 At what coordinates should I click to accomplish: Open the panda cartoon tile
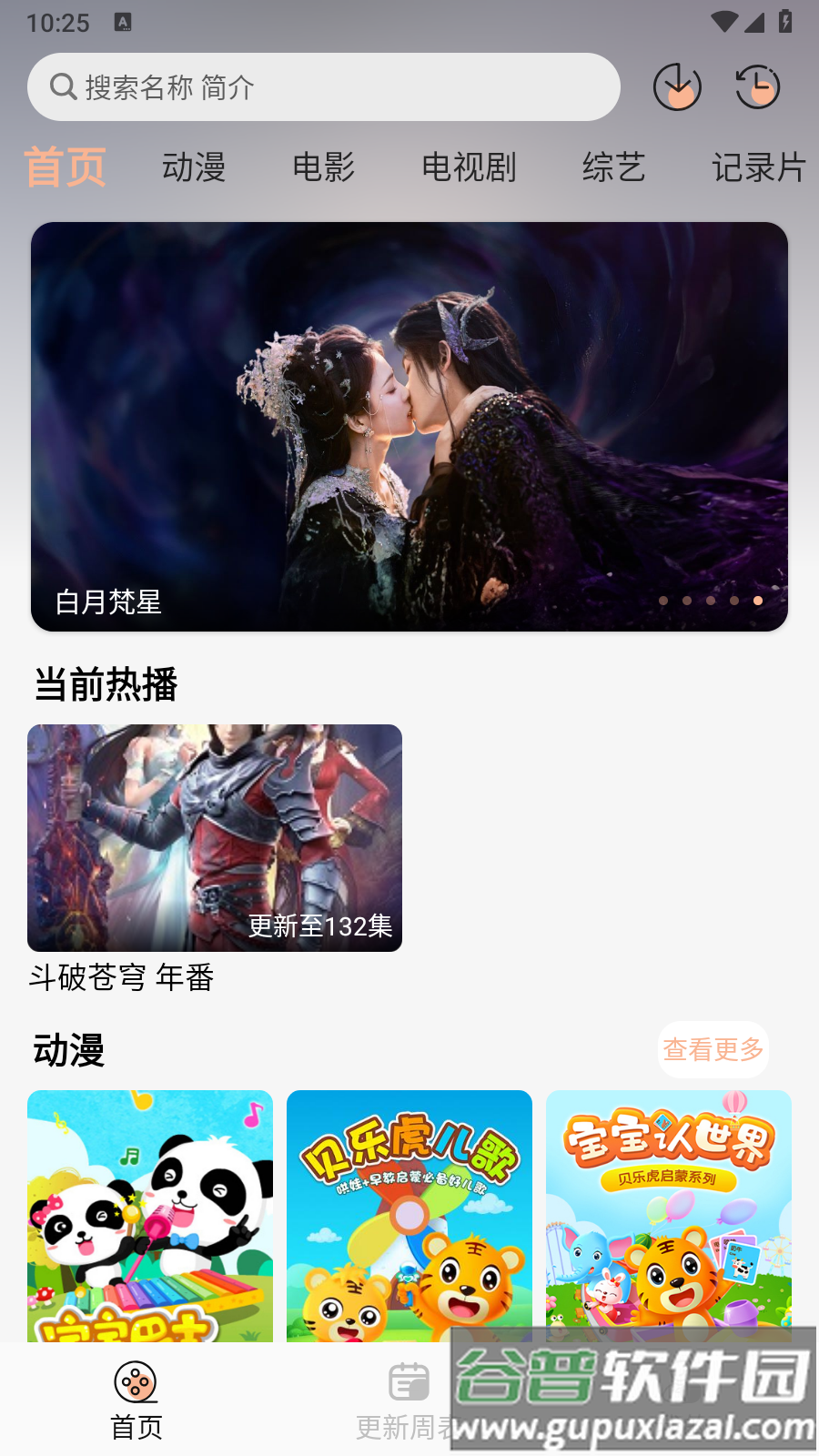[150, 1215]
